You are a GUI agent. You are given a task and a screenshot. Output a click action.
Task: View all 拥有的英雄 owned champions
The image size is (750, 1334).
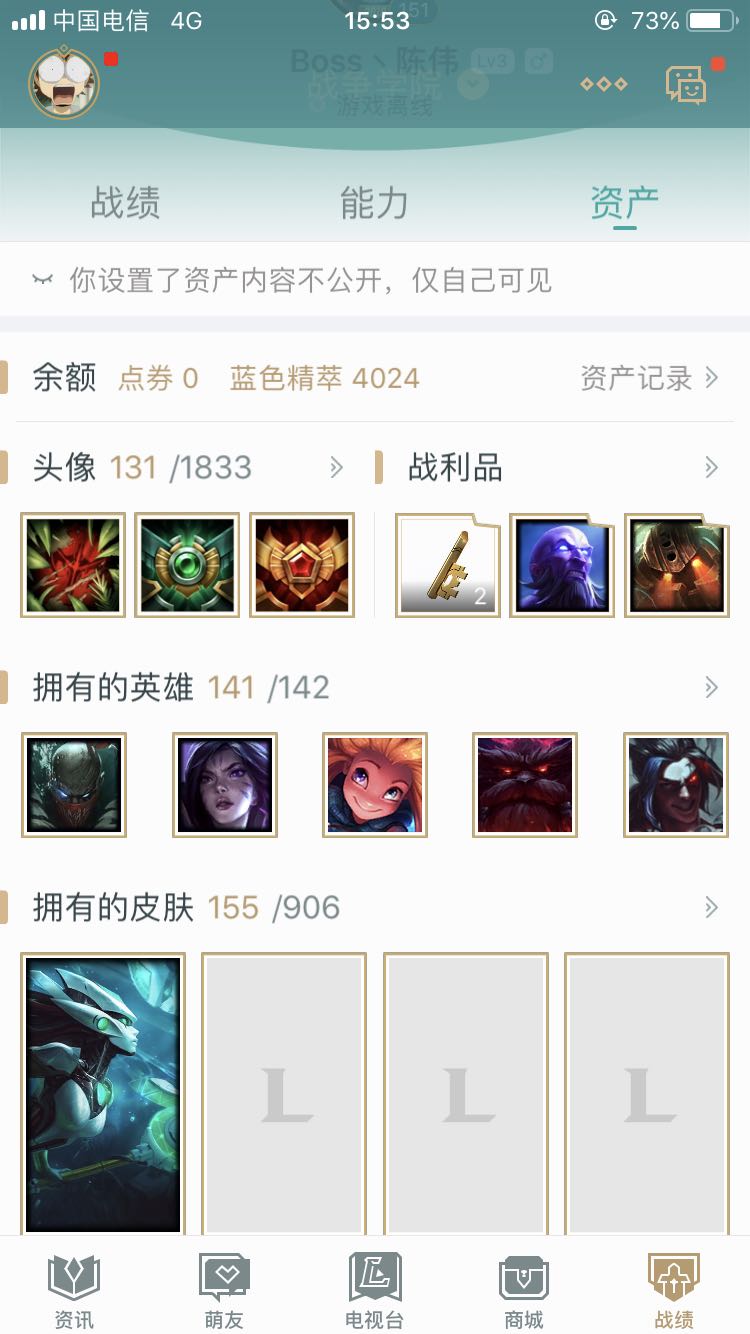click(711, 687)
